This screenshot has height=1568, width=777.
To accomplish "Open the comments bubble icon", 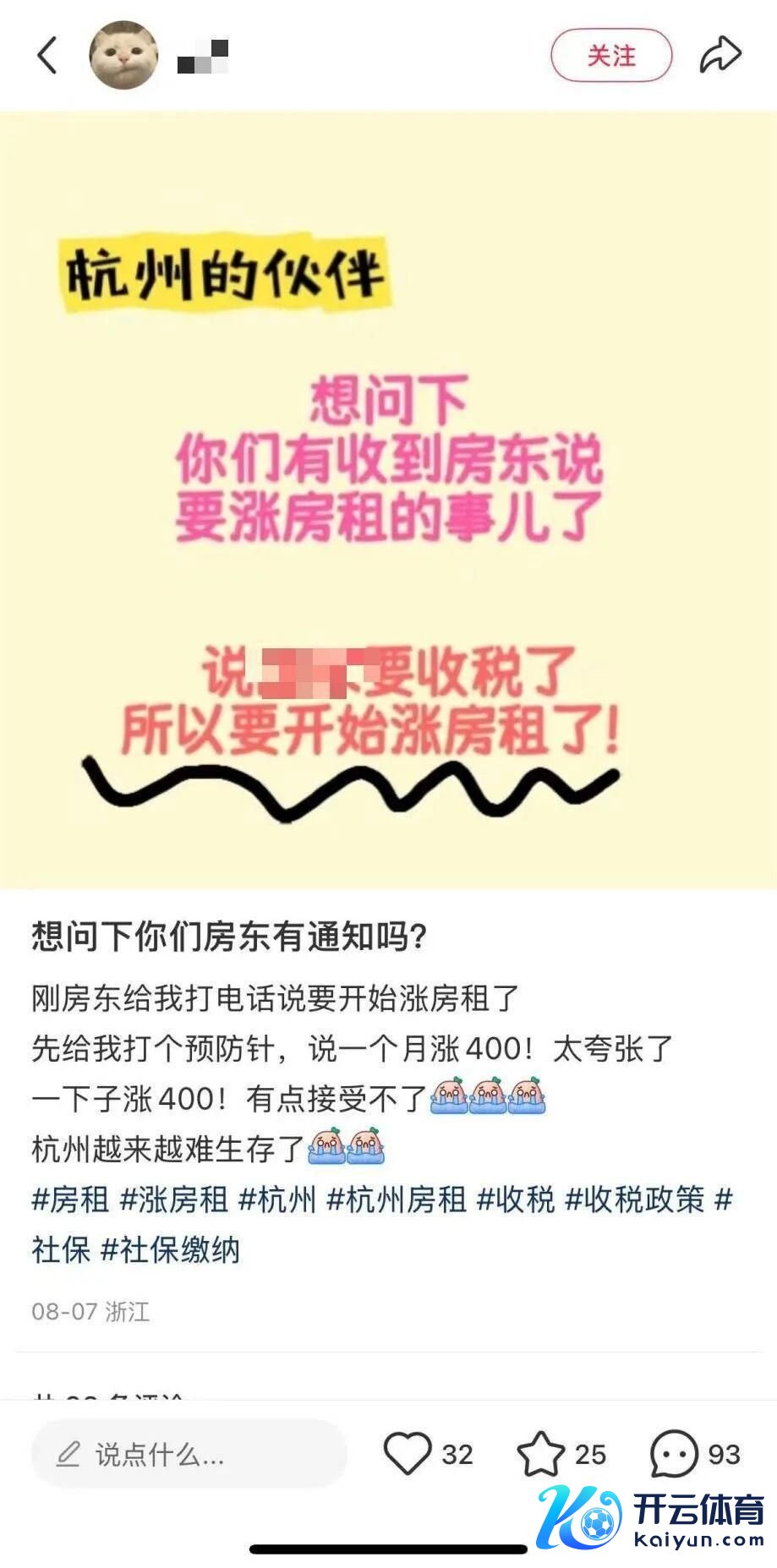I will coord(673,1454).
